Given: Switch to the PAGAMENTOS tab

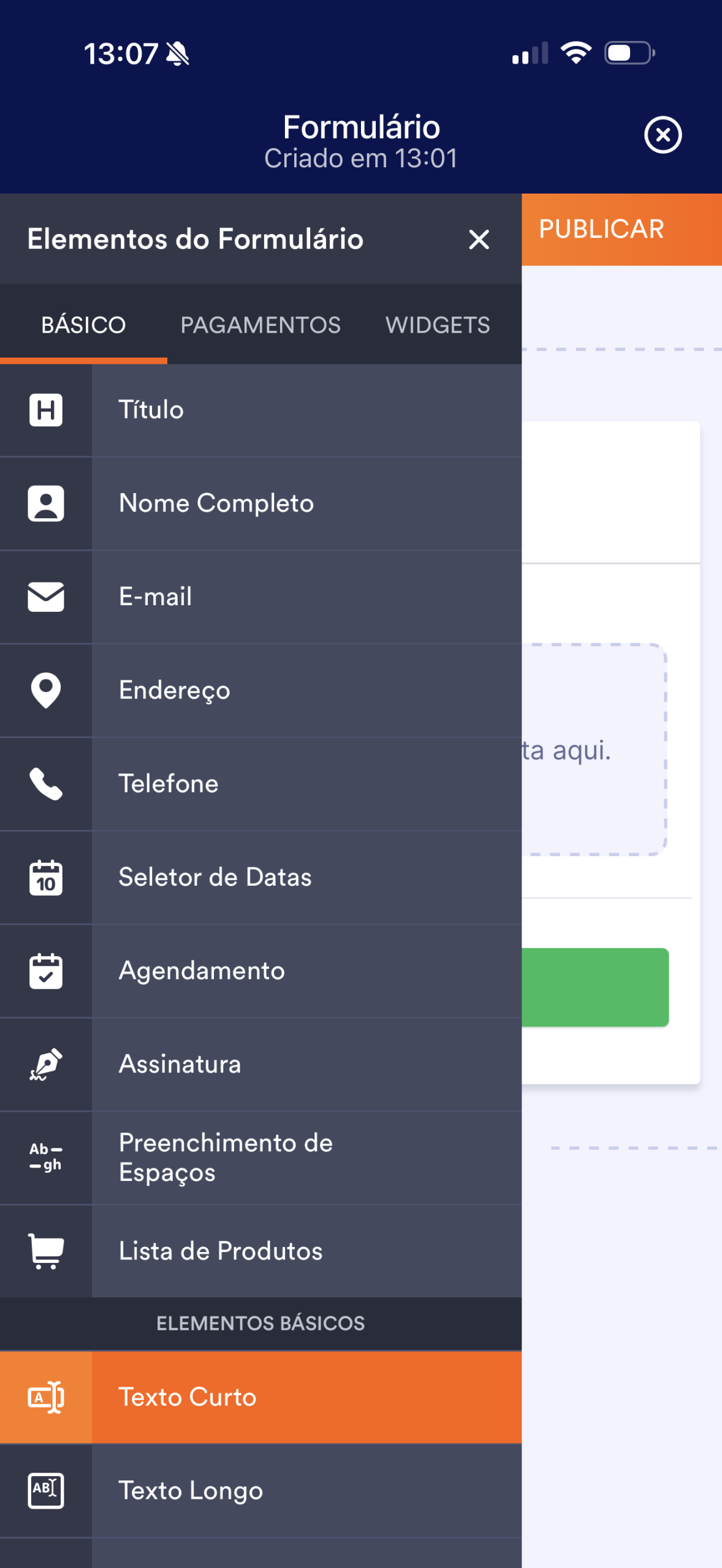Looking at the screenshot, I should click(x=262, y=325).
